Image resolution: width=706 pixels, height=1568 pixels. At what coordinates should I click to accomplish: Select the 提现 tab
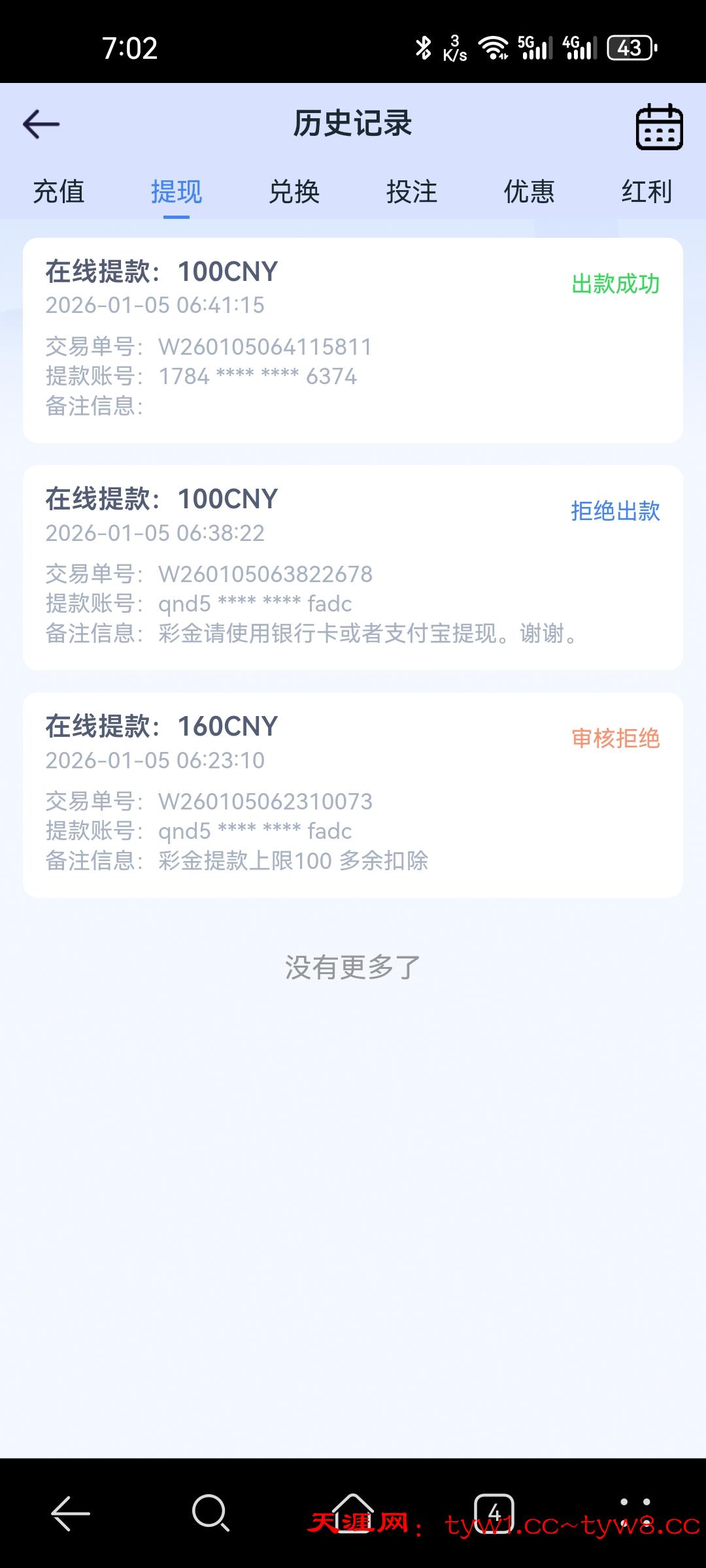[x=176, y=192]
